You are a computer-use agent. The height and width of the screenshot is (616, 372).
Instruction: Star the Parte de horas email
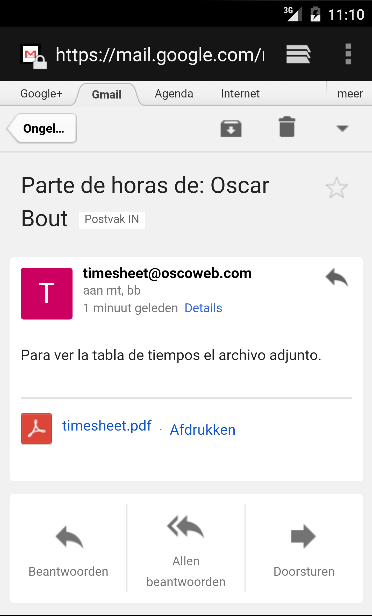point(337,188)
